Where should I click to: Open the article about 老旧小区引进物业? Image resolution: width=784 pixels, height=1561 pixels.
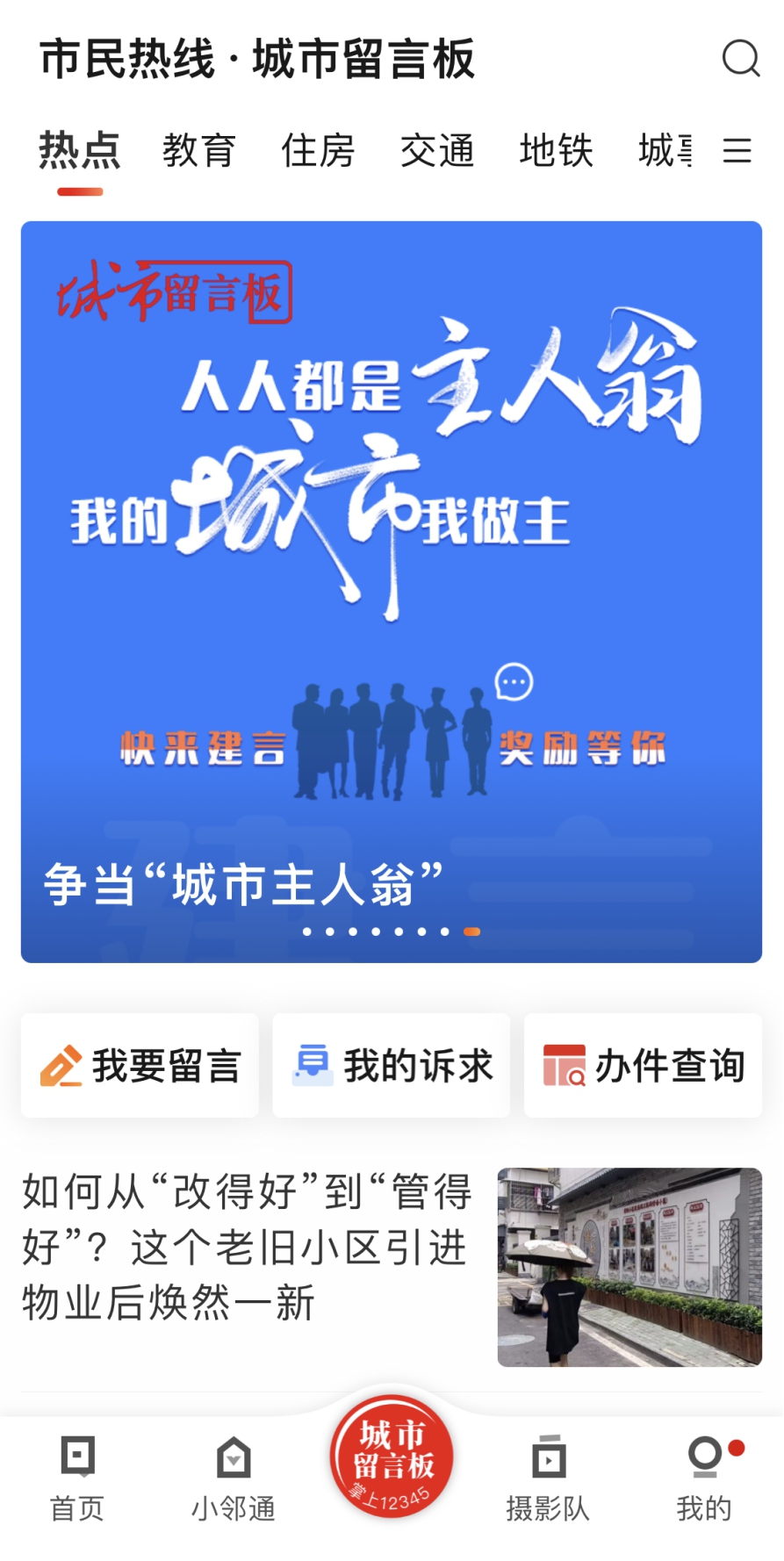(392, 1266)
